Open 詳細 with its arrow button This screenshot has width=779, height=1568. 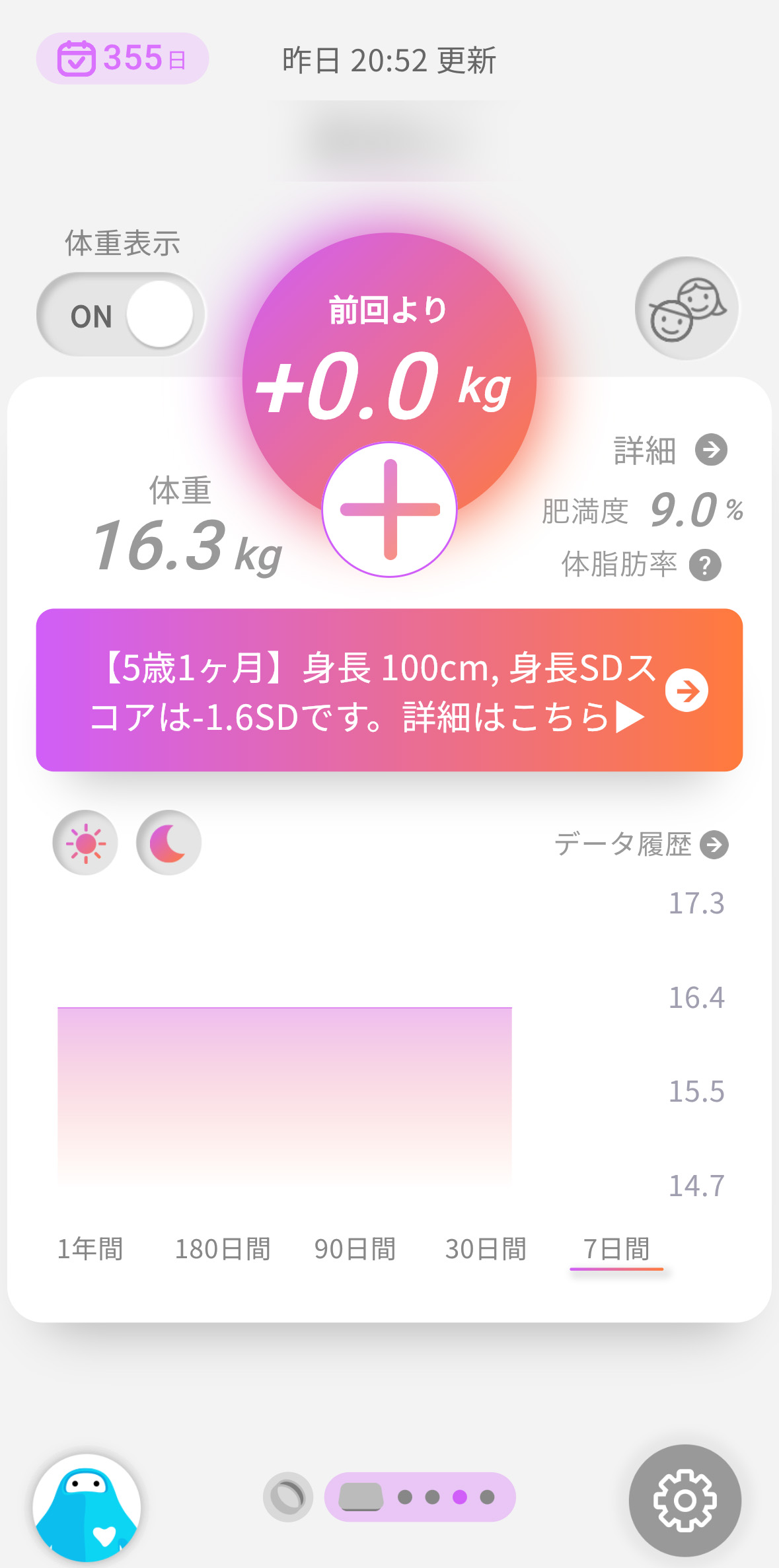point(712,450)
